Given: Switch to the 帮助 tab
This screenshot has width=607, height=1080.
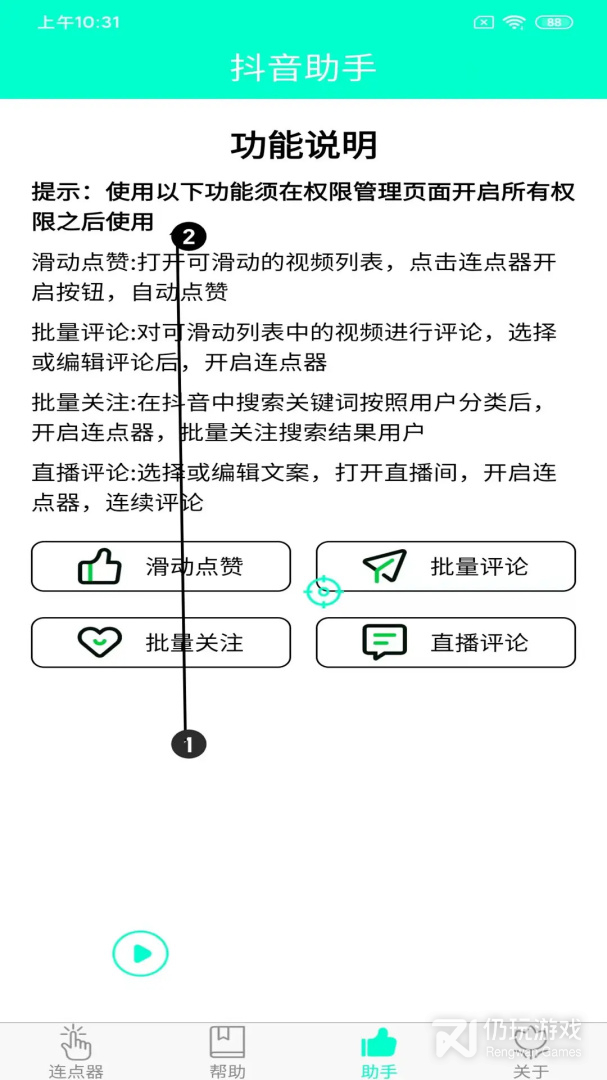Looking at the screenshot, I should click(x=227, y=1051).
